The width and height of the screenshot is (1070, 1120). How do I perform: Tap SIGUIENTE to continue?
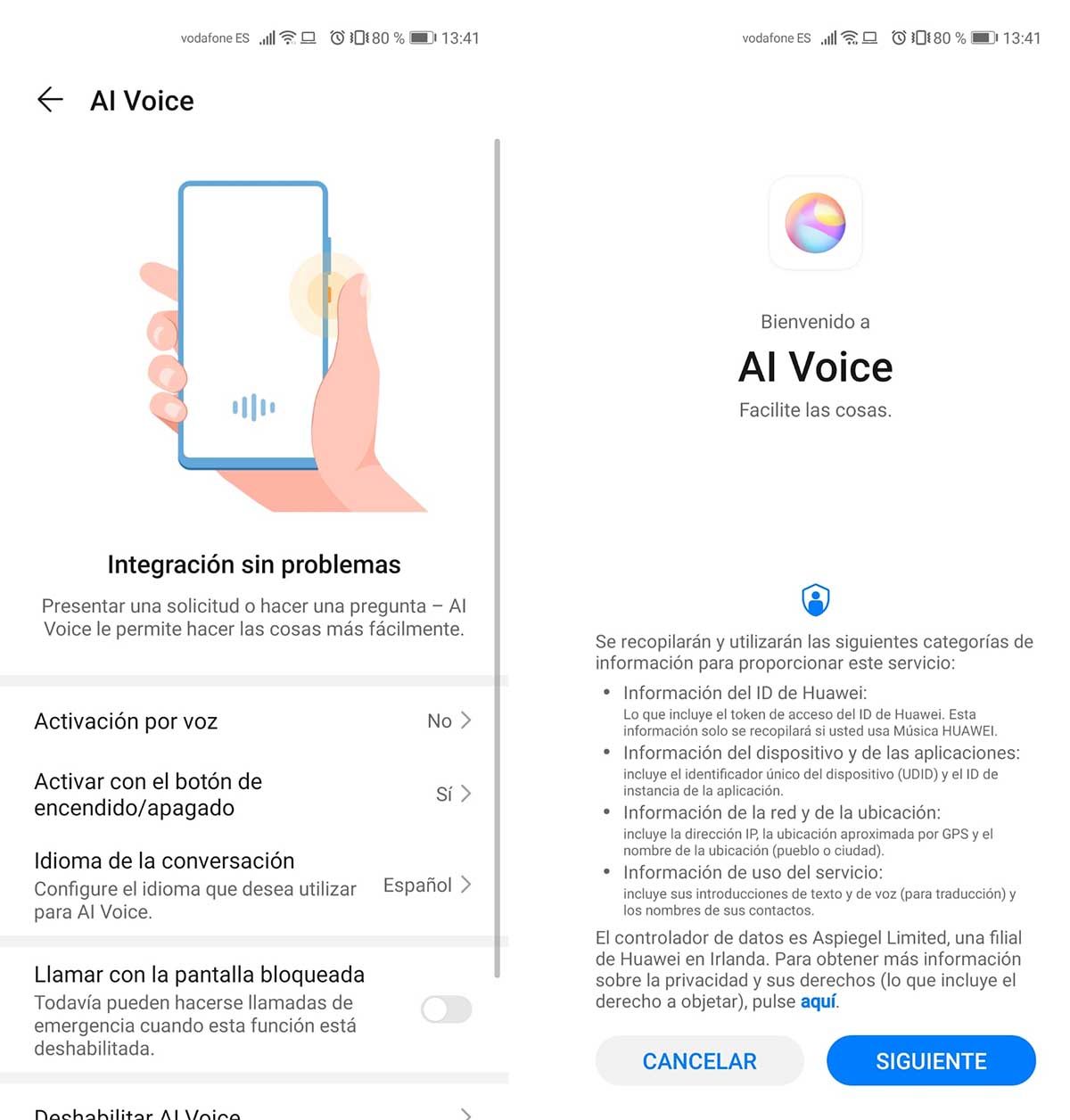pos(931,1061)
